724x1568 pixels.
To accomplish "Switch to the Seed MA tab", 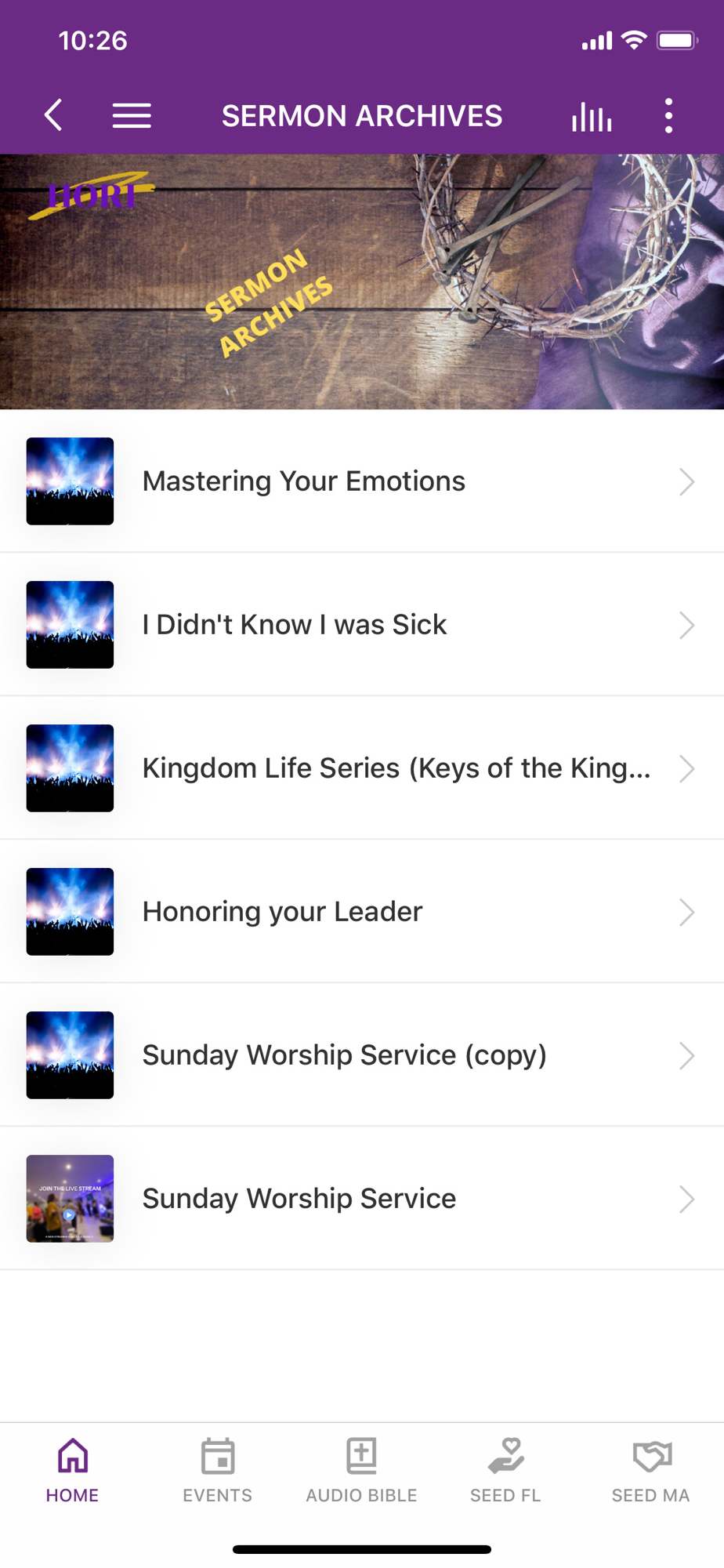I will pyautogui.click(x=651, y=1470).
